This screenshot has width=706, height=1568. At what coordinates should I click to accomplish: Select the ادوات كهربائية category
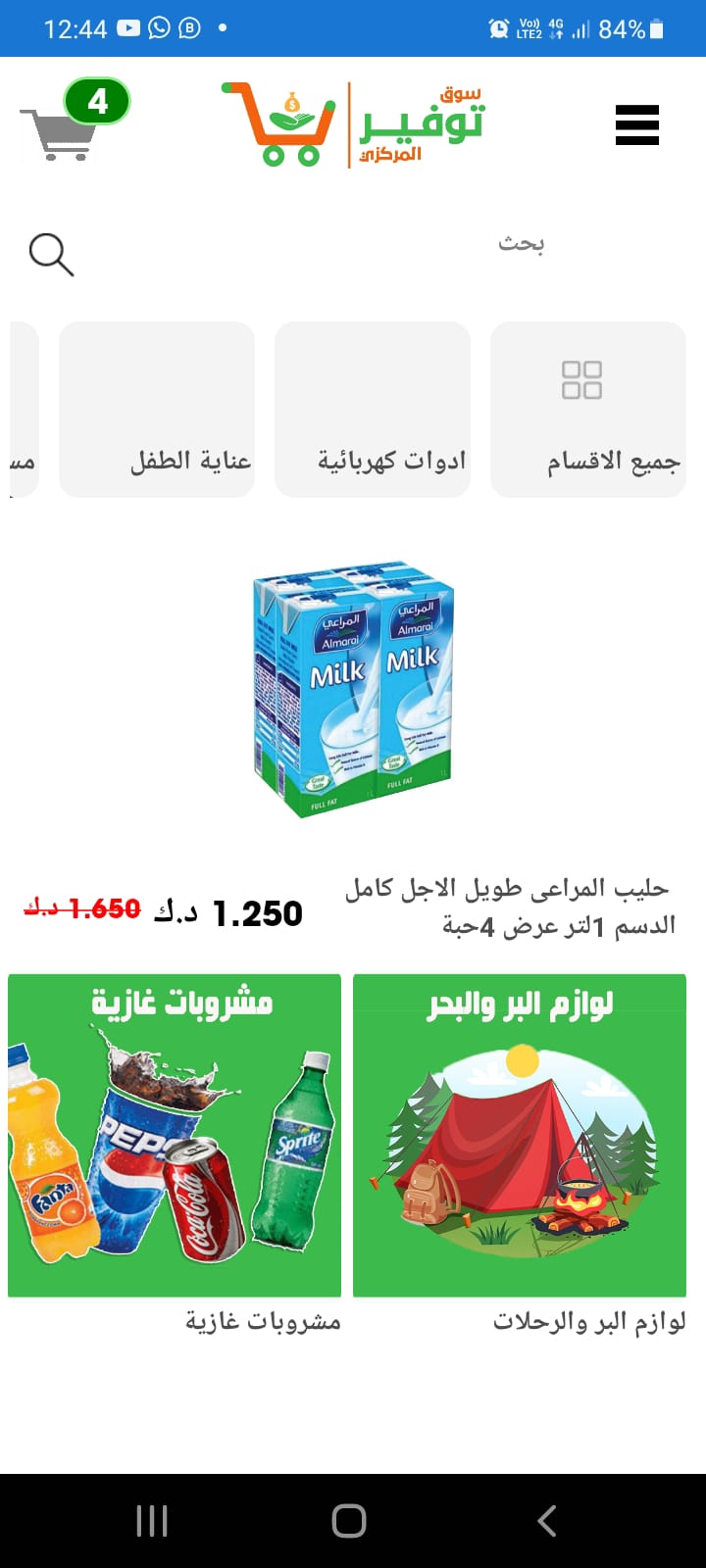[373, 410]
